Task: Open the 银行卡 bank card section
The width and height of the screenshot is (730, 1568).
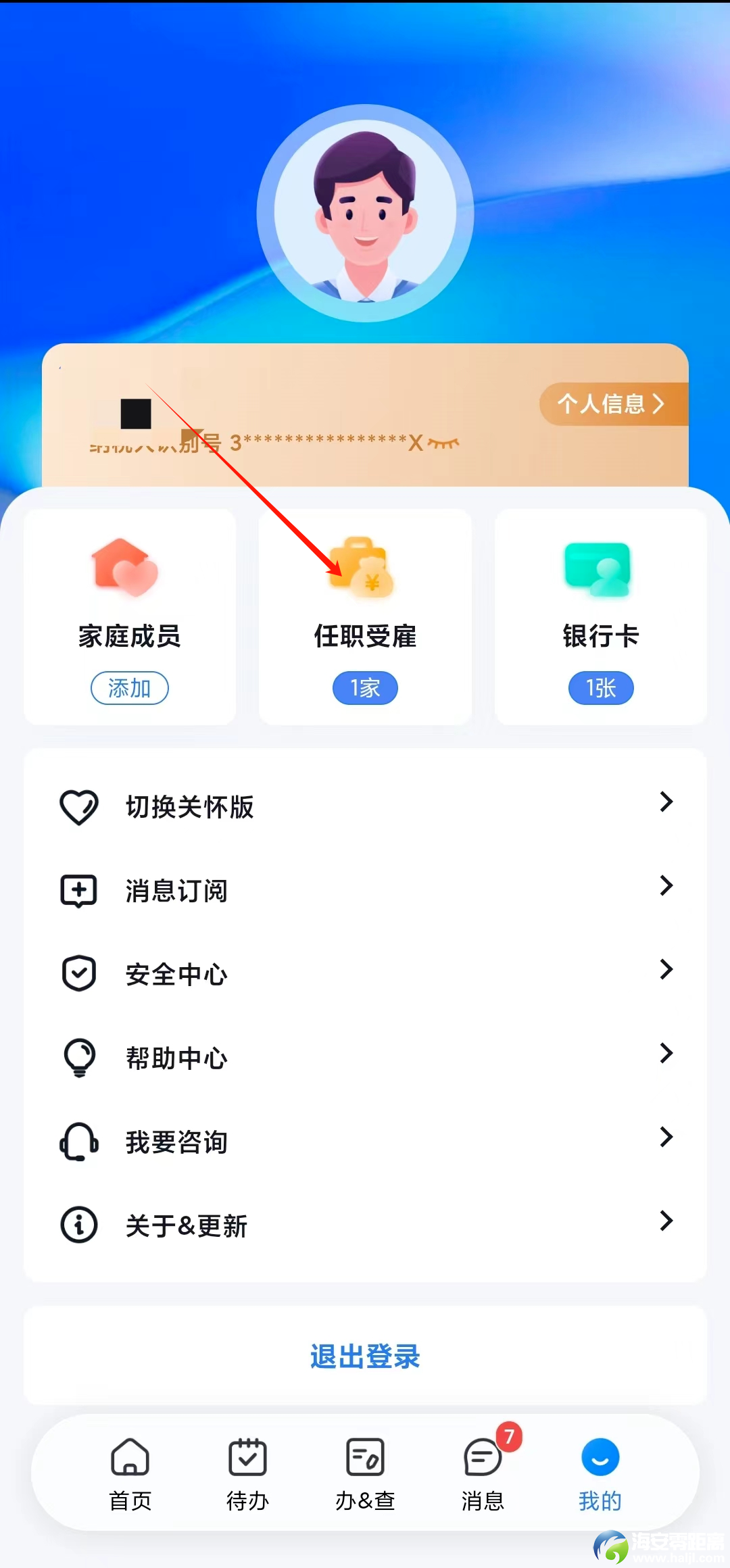Action: point(600,616)
